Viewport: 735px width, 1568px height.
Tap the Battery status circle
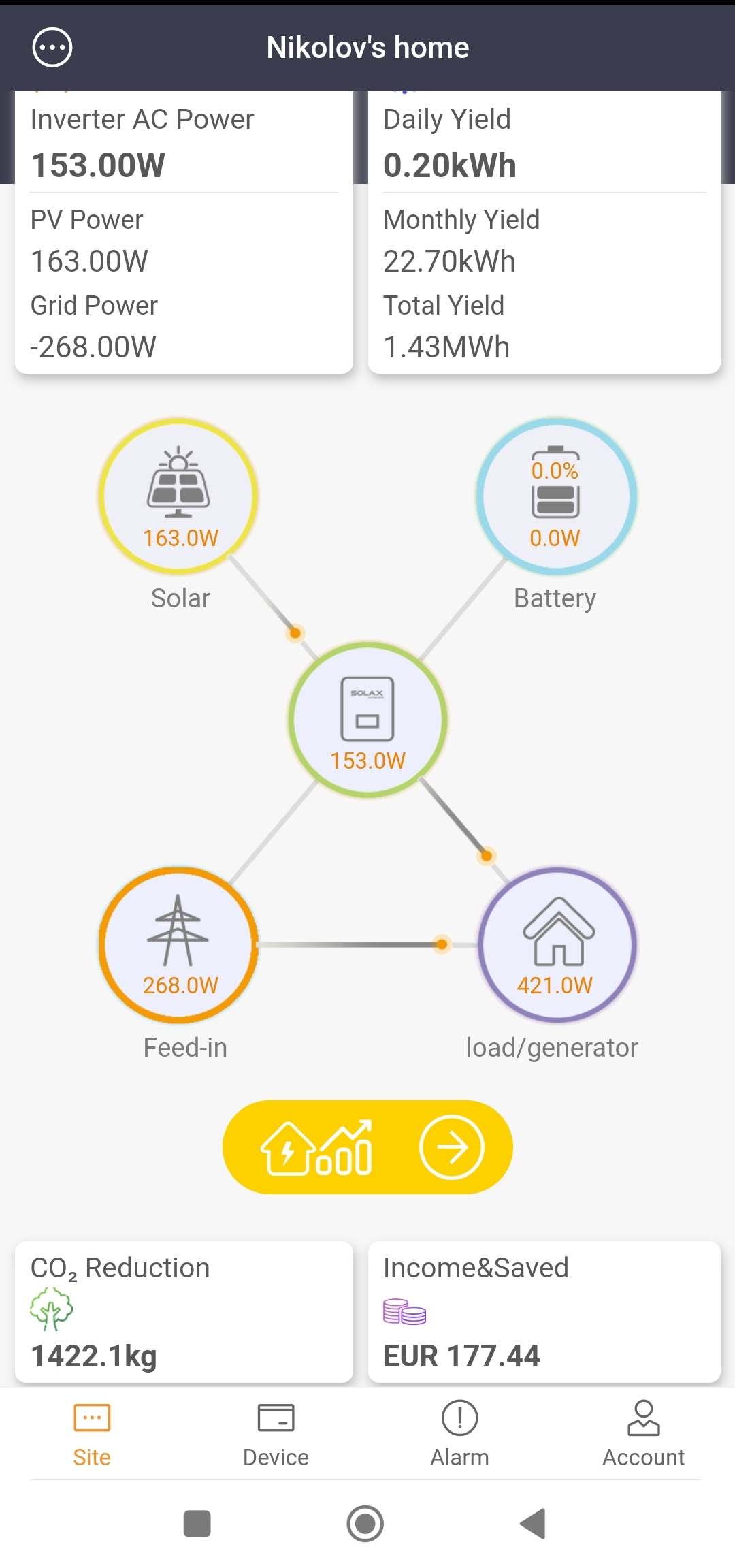tap(555, 496)
